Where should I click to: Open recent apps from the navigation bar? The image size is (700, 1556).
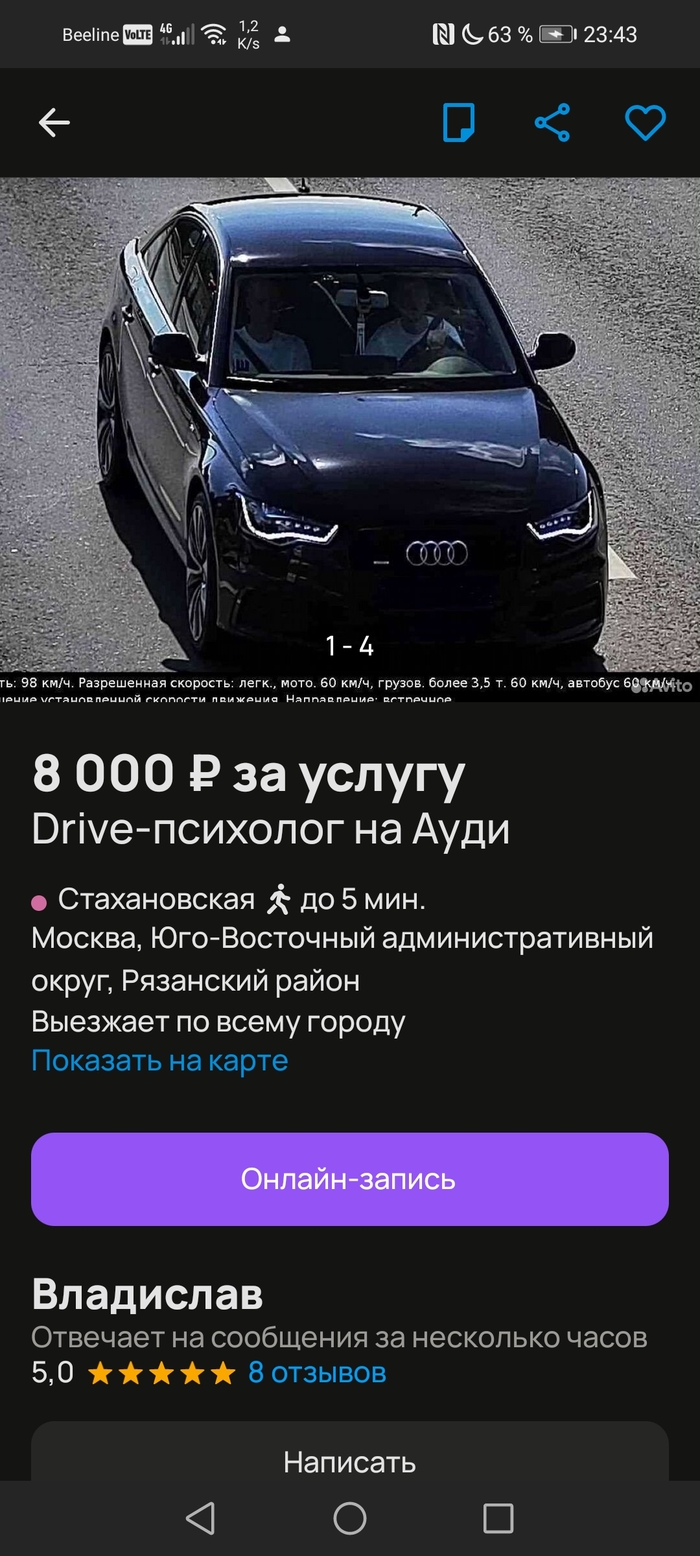tap(498, 1518)
